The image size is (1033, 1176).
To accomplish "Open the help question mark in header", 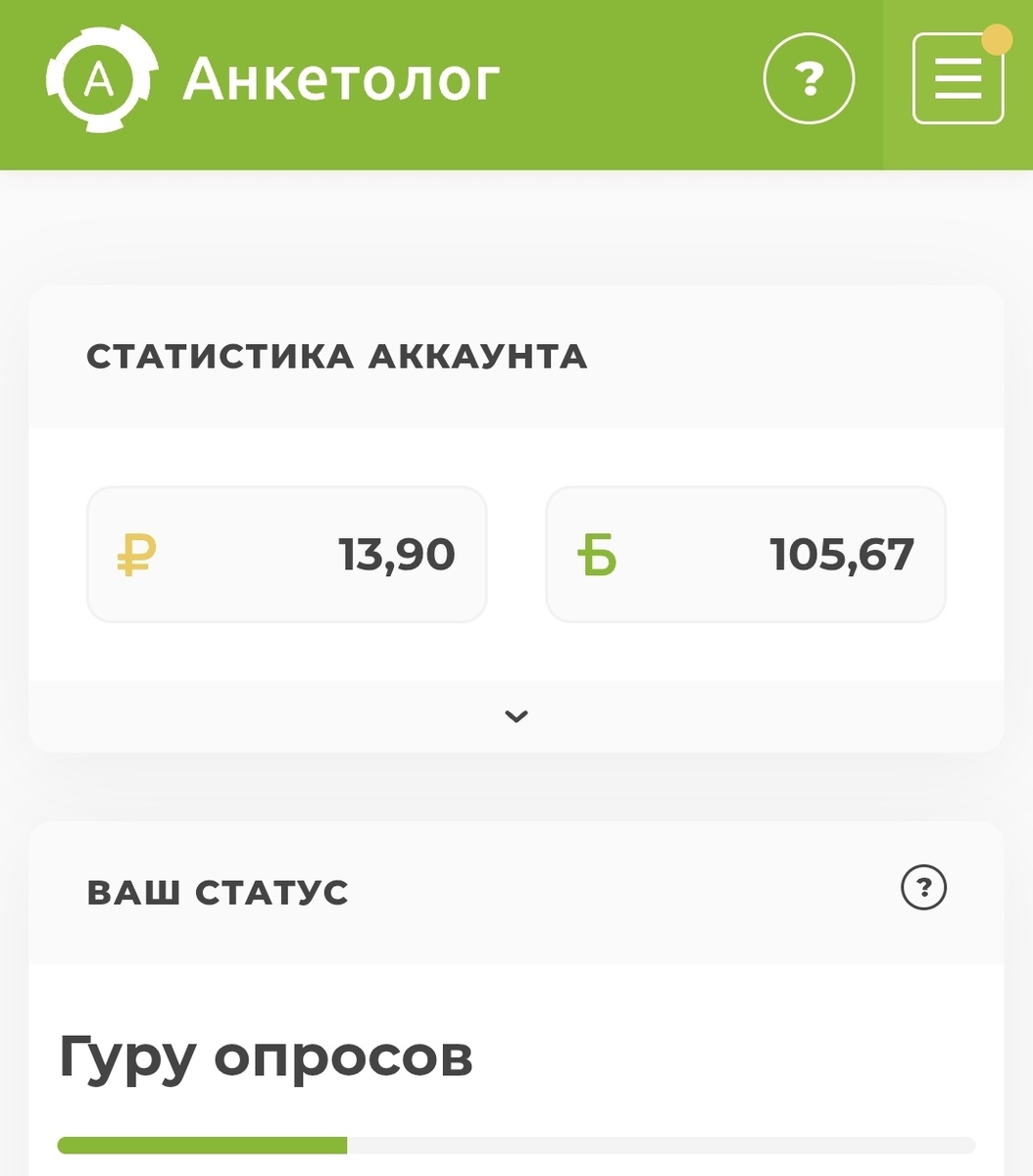I will pyautogui.click(x=809, y=78).
